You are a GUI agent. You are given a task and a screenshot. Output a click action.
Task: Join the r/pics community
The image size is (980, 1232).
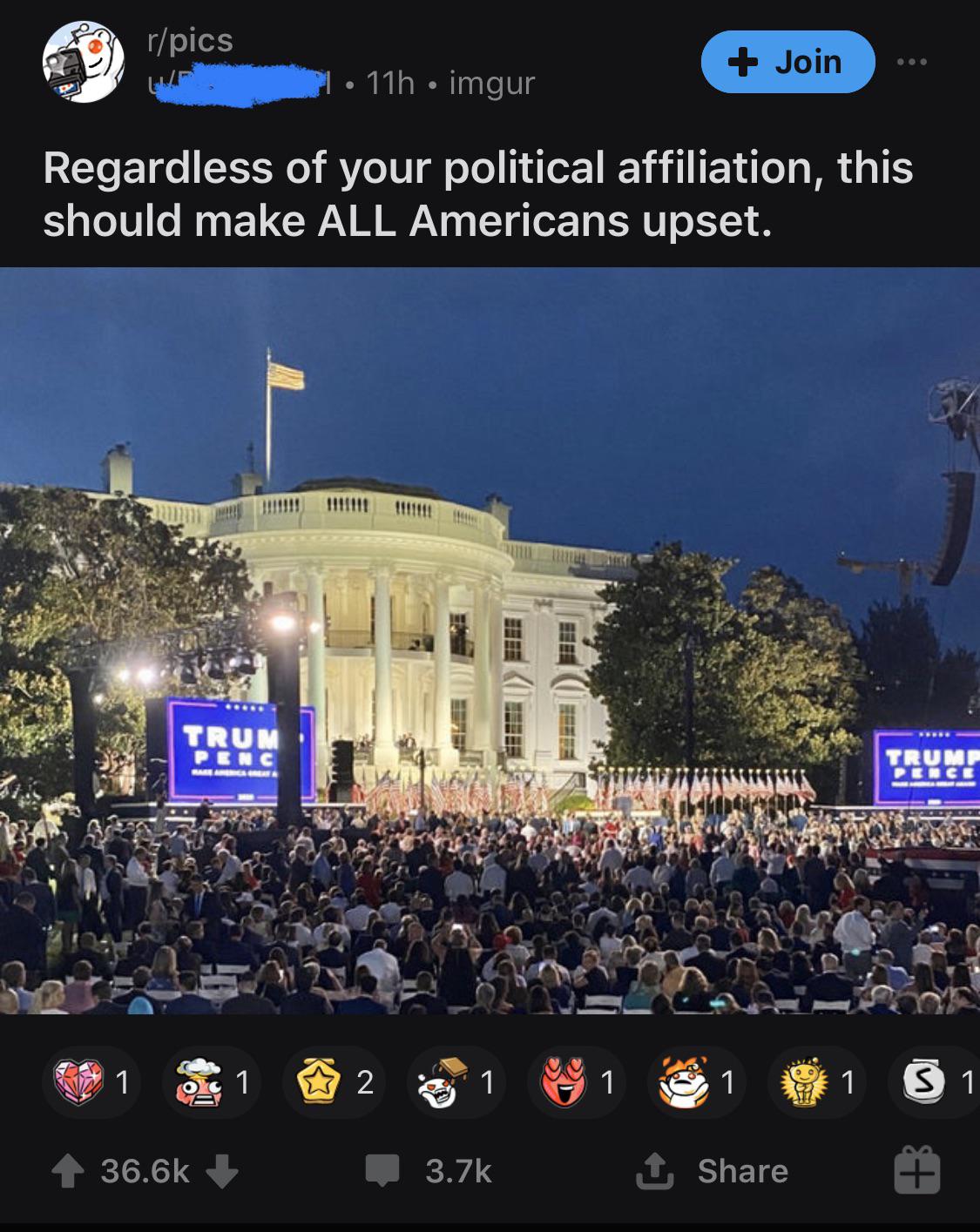point(787,62)
